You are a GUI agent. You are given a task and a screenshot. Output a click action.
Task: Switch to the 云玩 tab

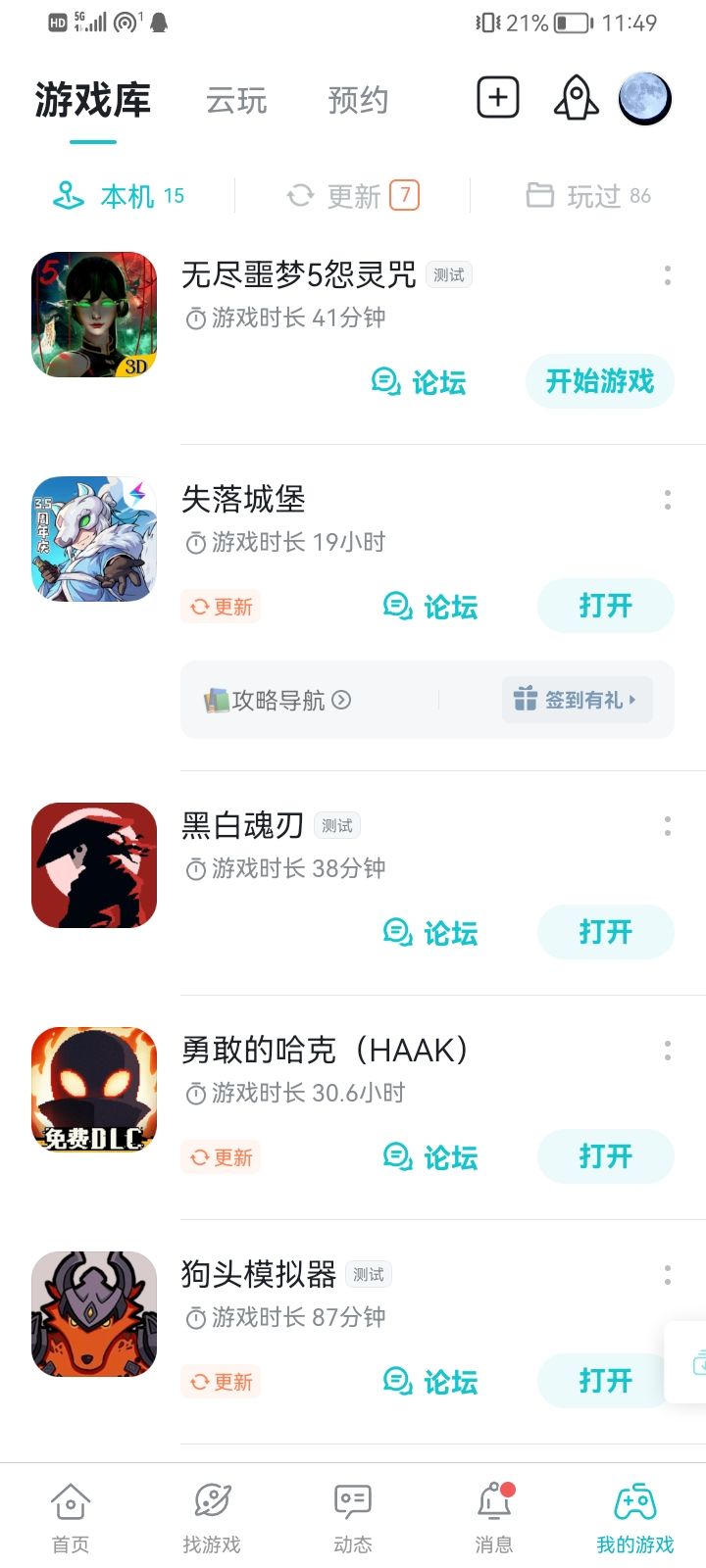235,102
